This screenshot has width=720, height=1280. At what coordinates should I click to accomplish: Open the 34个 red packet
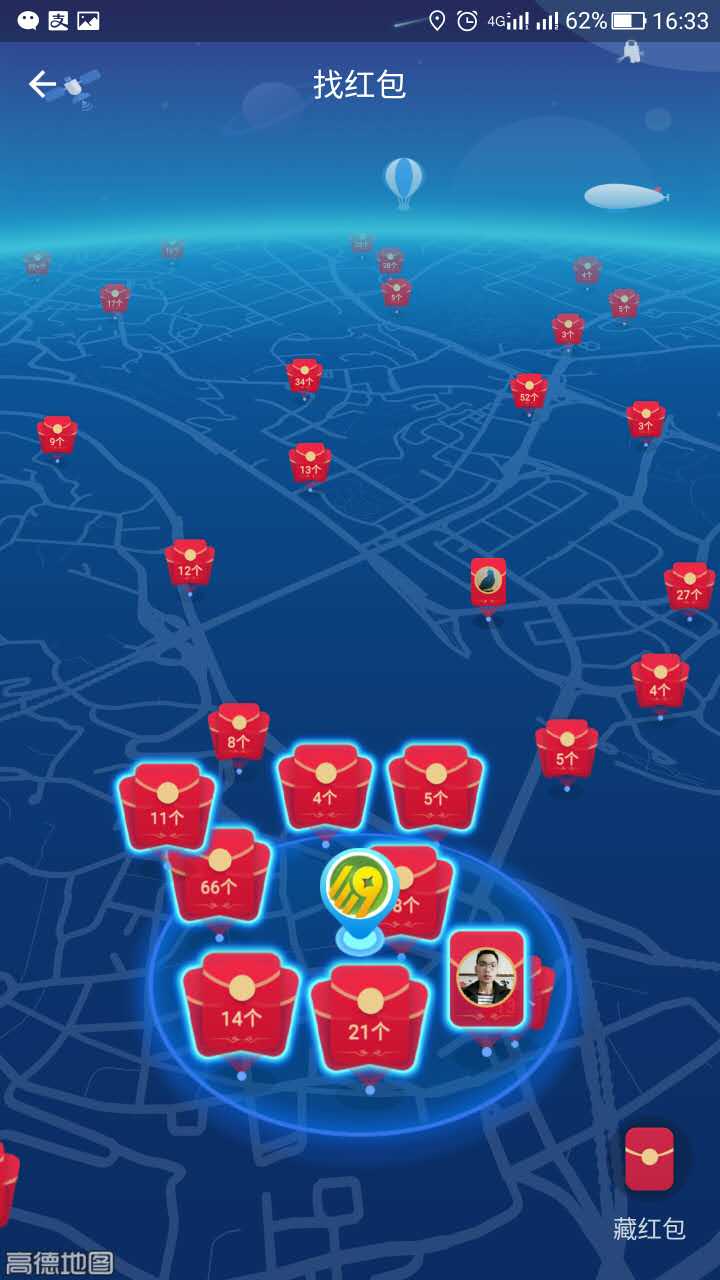(304, 376)
